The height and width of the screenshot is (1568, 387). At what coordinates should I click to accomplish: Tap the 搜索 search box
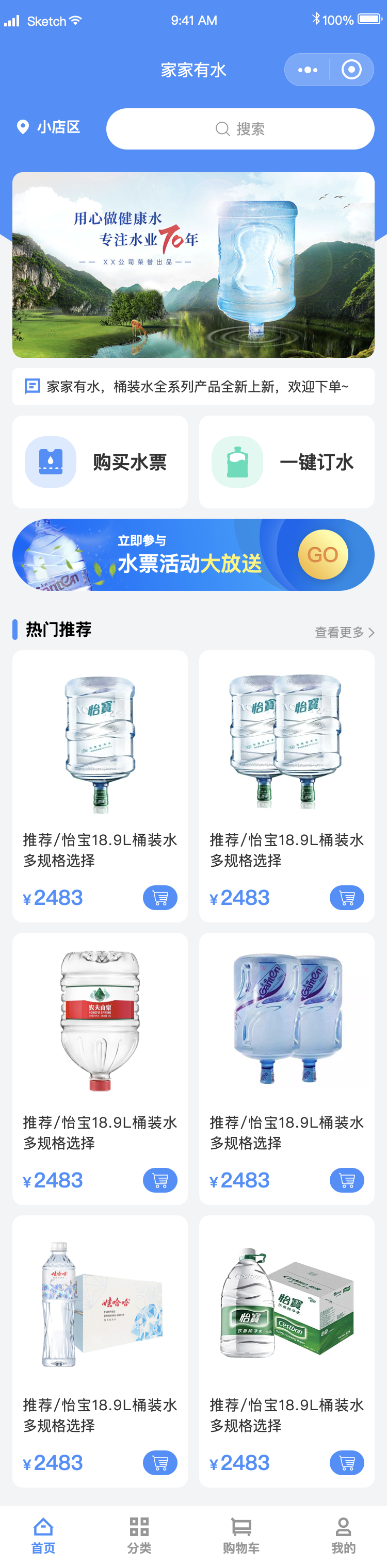click(x=240, y=129)
